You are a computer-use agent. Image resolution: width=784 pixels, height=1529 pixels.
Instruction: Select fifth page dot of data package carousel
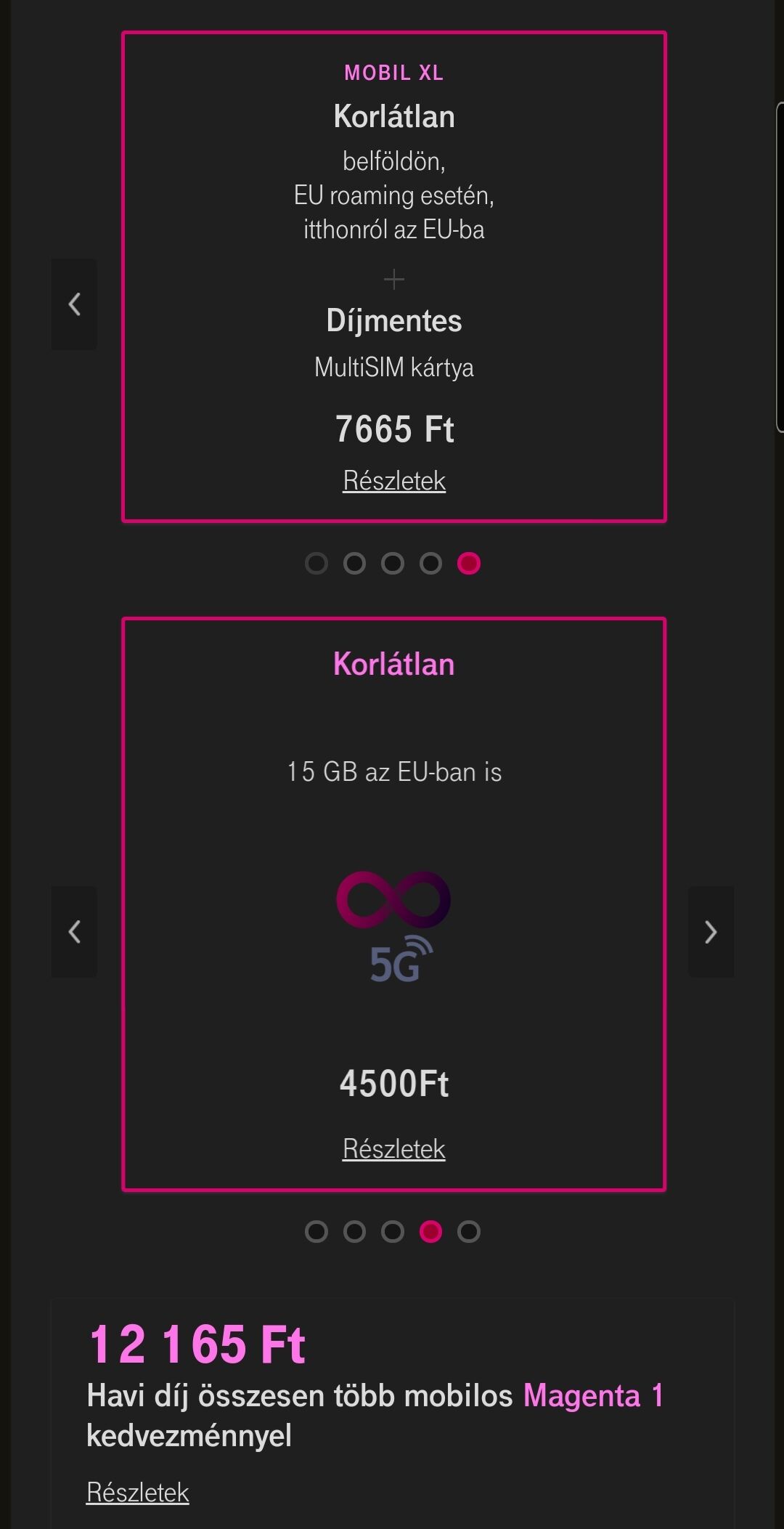469,1232
